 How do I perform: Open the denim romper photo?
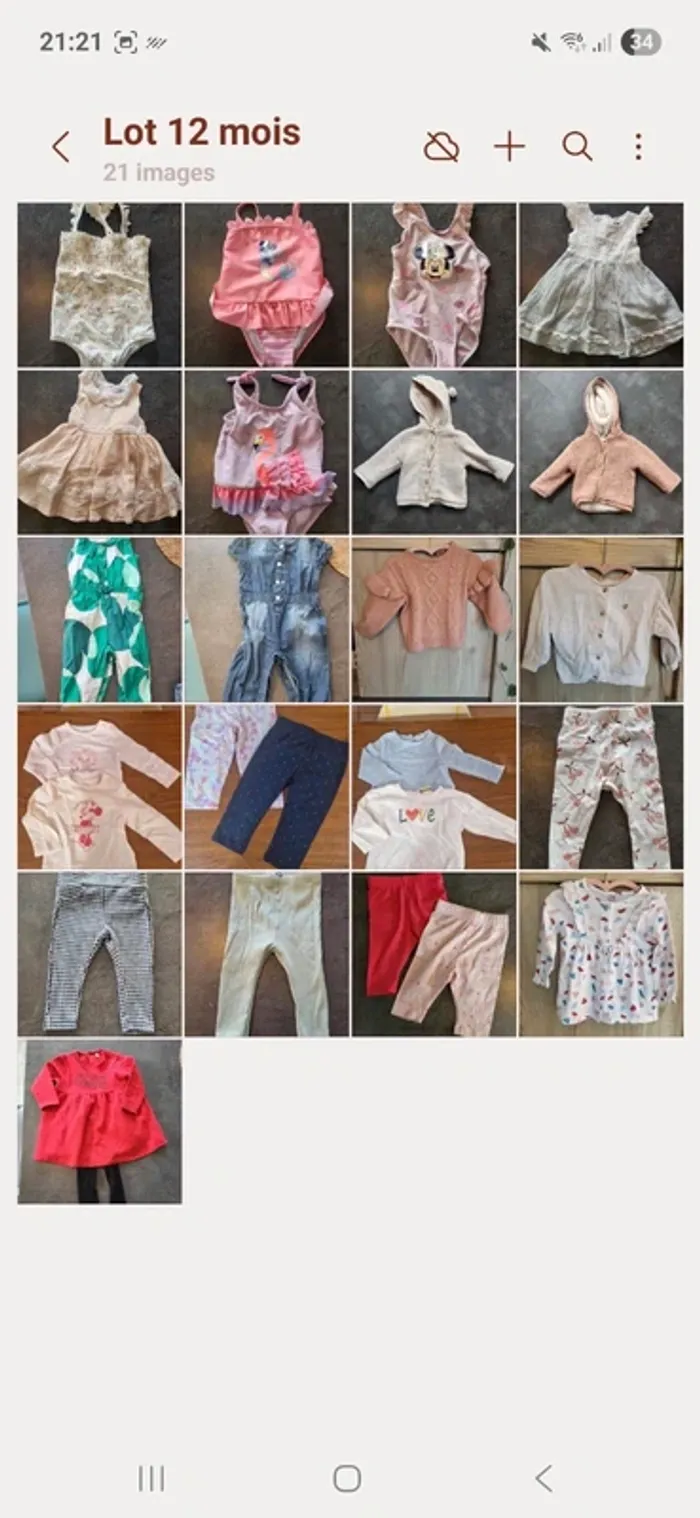pos(266,620)
